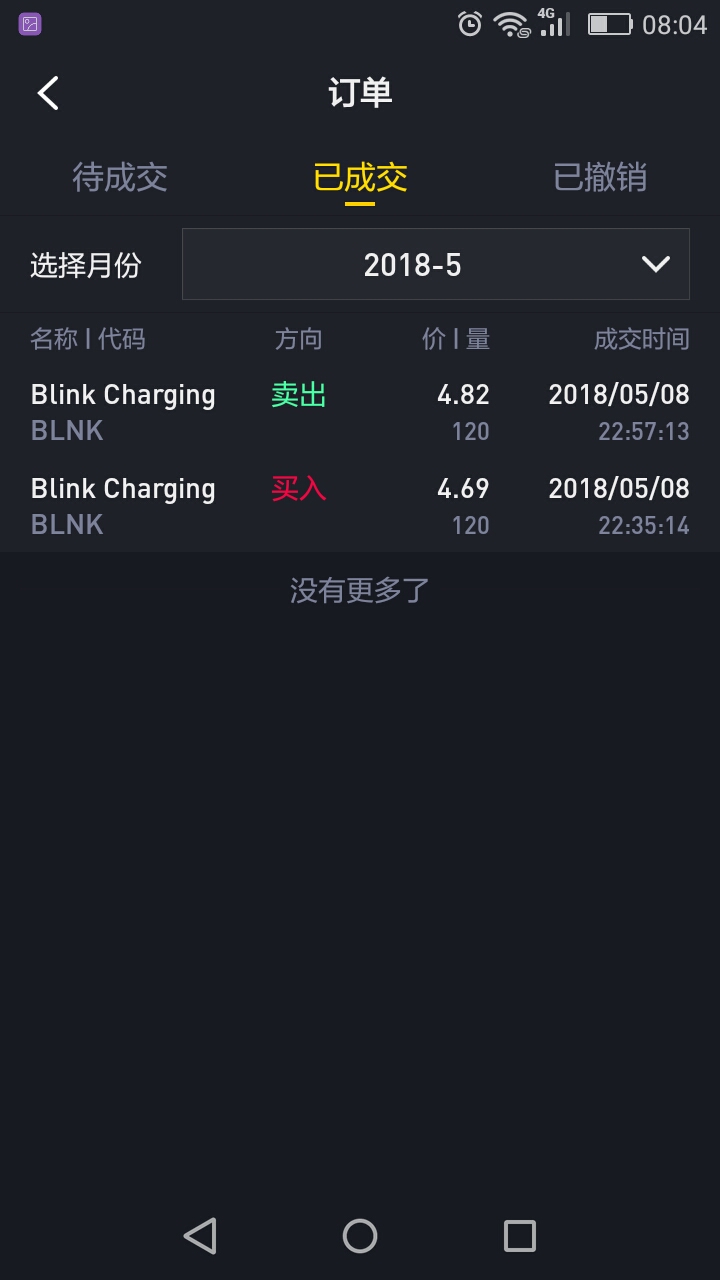Select the 已成交 tab
Image resolution: width=720 pixels, height=1280 pixels.
360,177
